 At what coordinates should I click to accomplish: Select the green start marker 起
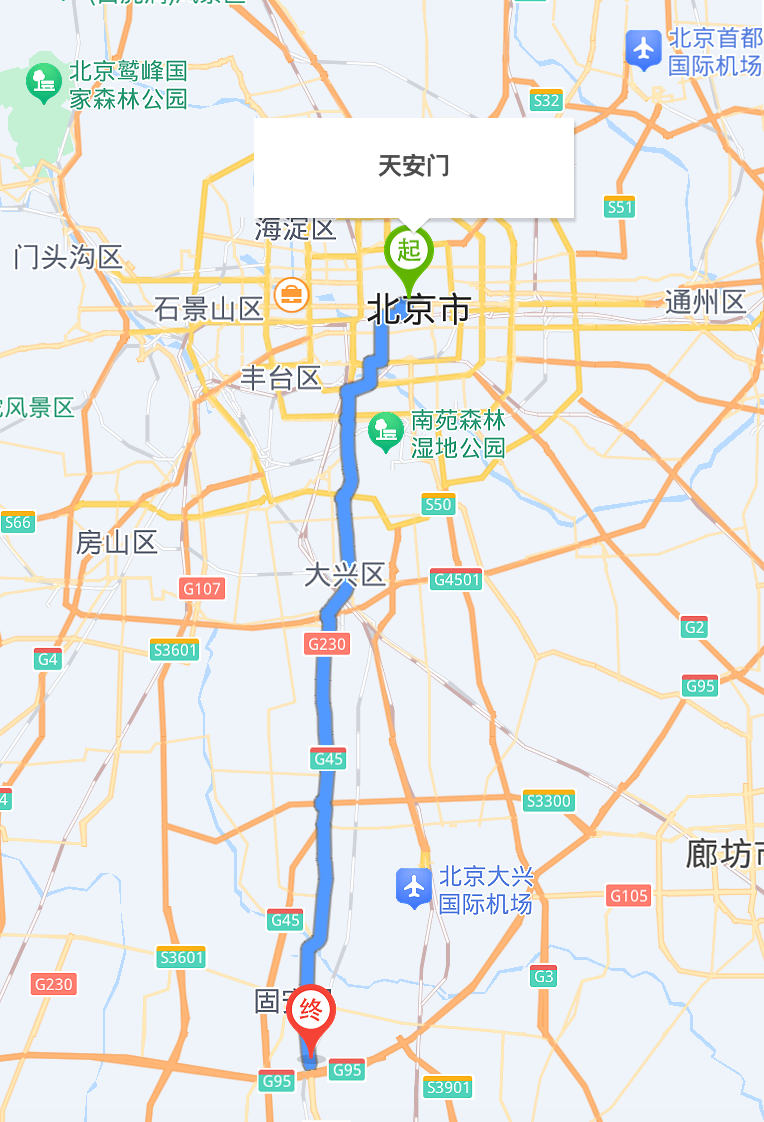pos(409,251)
